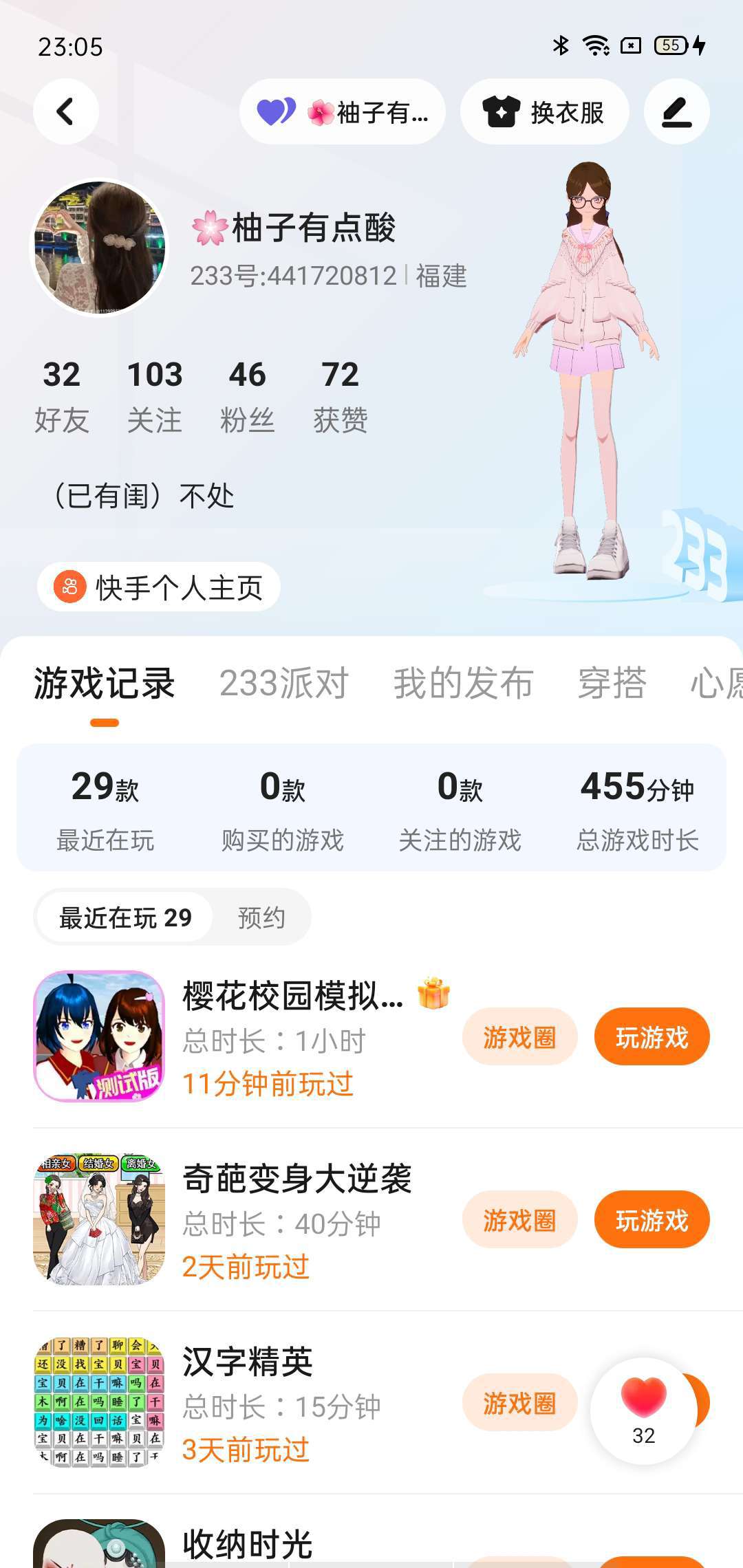This screenshot has height=1568, width=743.
Task: Switch to the 穿搭 tab
Action: 612,684
